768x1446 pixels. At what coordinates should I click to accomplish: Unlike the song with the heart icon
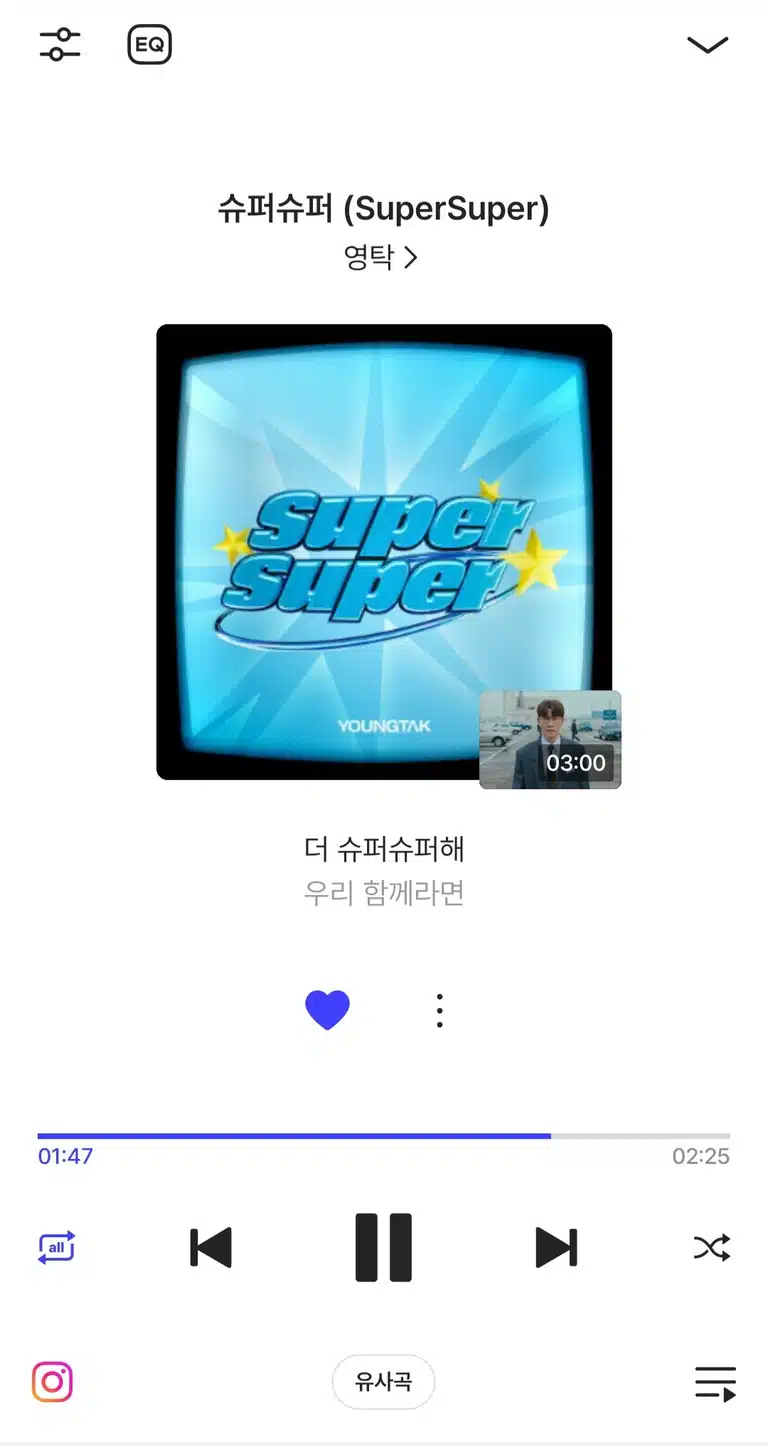(327, 1010)
